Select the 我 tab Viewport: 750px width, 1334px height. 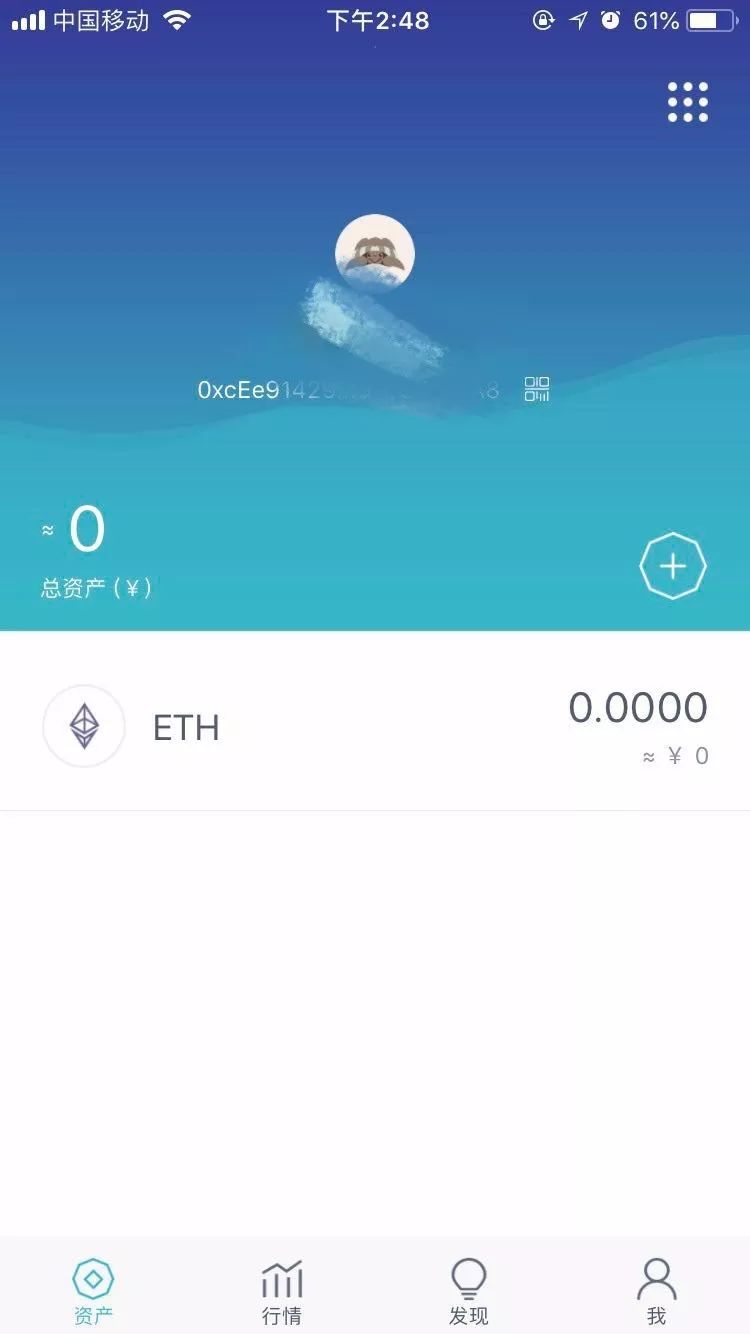coord(656,1290)
